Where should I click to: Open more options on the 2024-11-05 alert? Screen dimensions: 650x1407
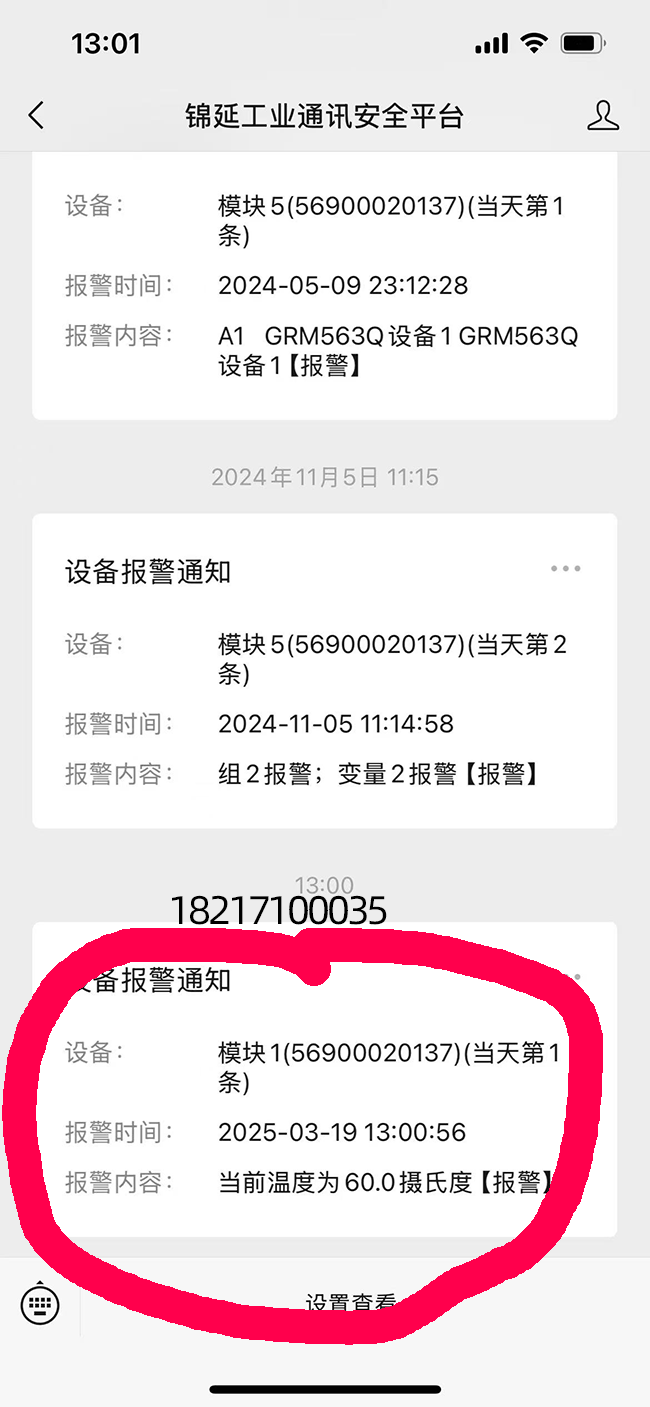[565, 569]
